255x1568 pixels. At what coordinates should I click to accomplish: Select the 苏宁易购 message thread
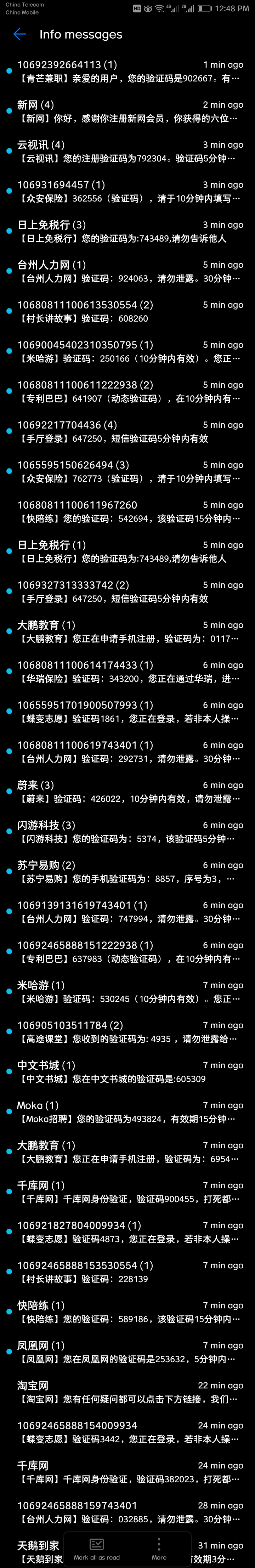(x=127, y=872)
